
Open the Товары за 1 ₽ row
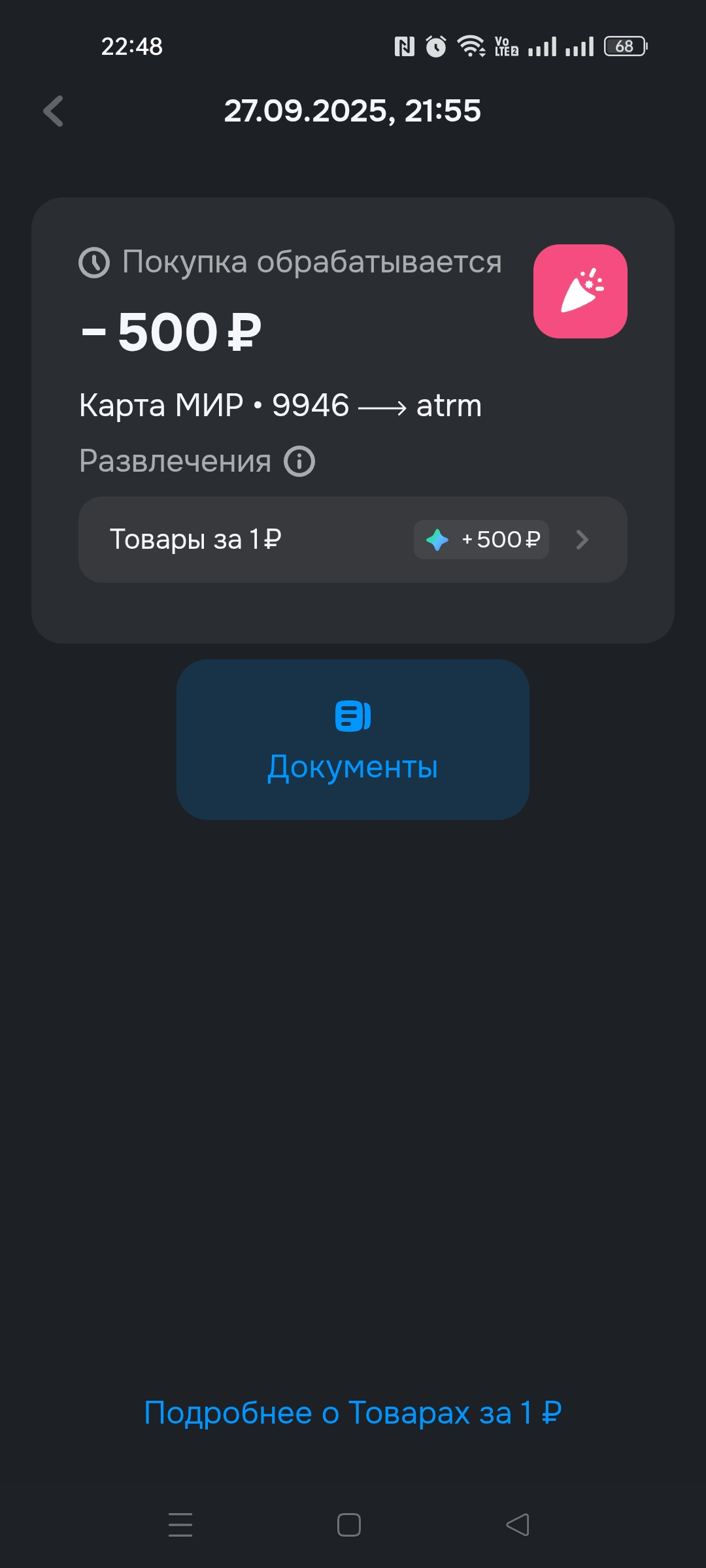pyautogui.click(x=352, y=540)
